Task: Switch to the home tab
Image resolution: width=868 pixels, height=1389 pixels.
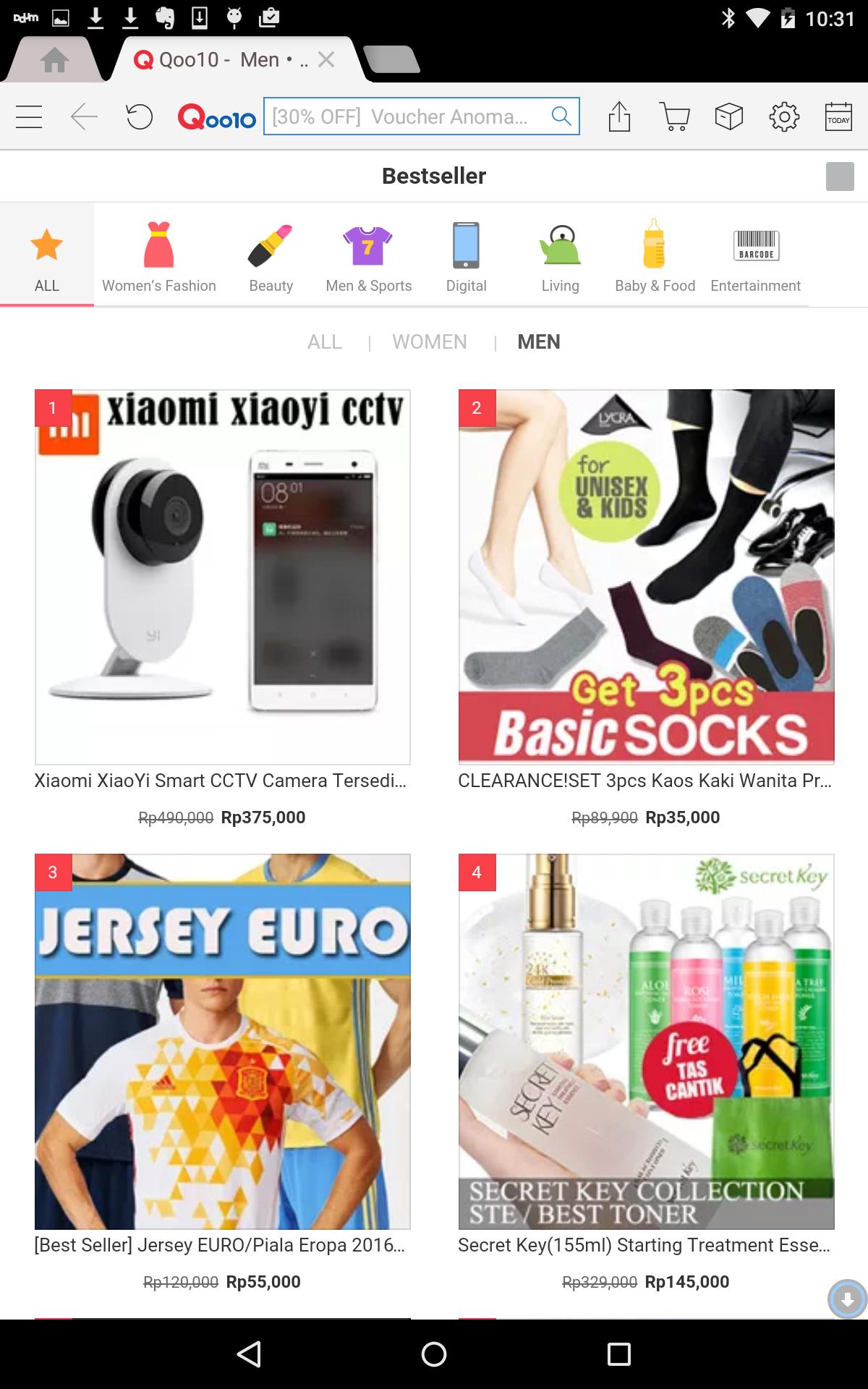Action: (54, 60)
